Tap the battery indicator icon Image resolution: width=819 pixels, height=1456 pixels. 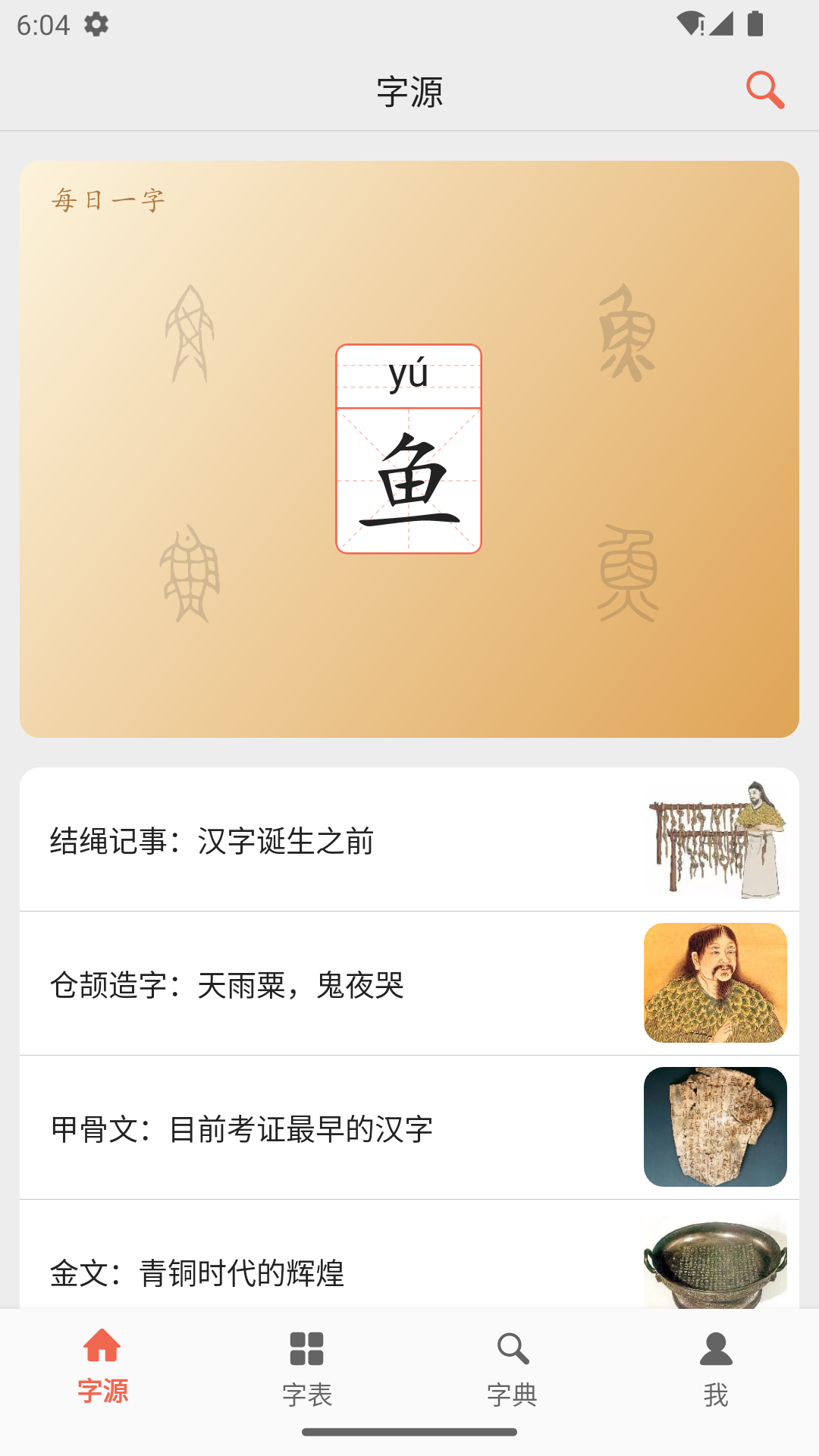755,23
